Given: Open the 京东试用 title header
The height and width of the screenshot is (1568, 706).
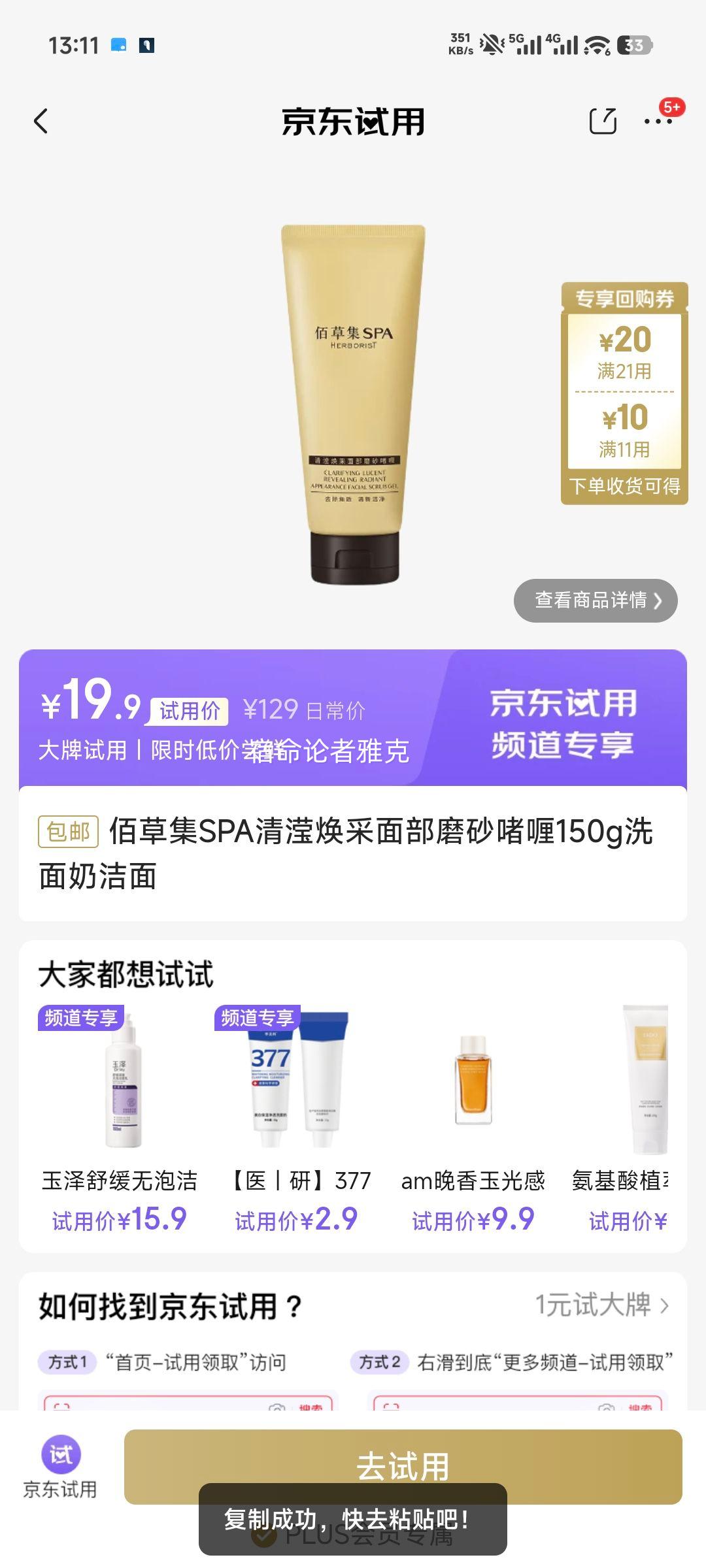Looking at the screenshot, I should point(353,122).
